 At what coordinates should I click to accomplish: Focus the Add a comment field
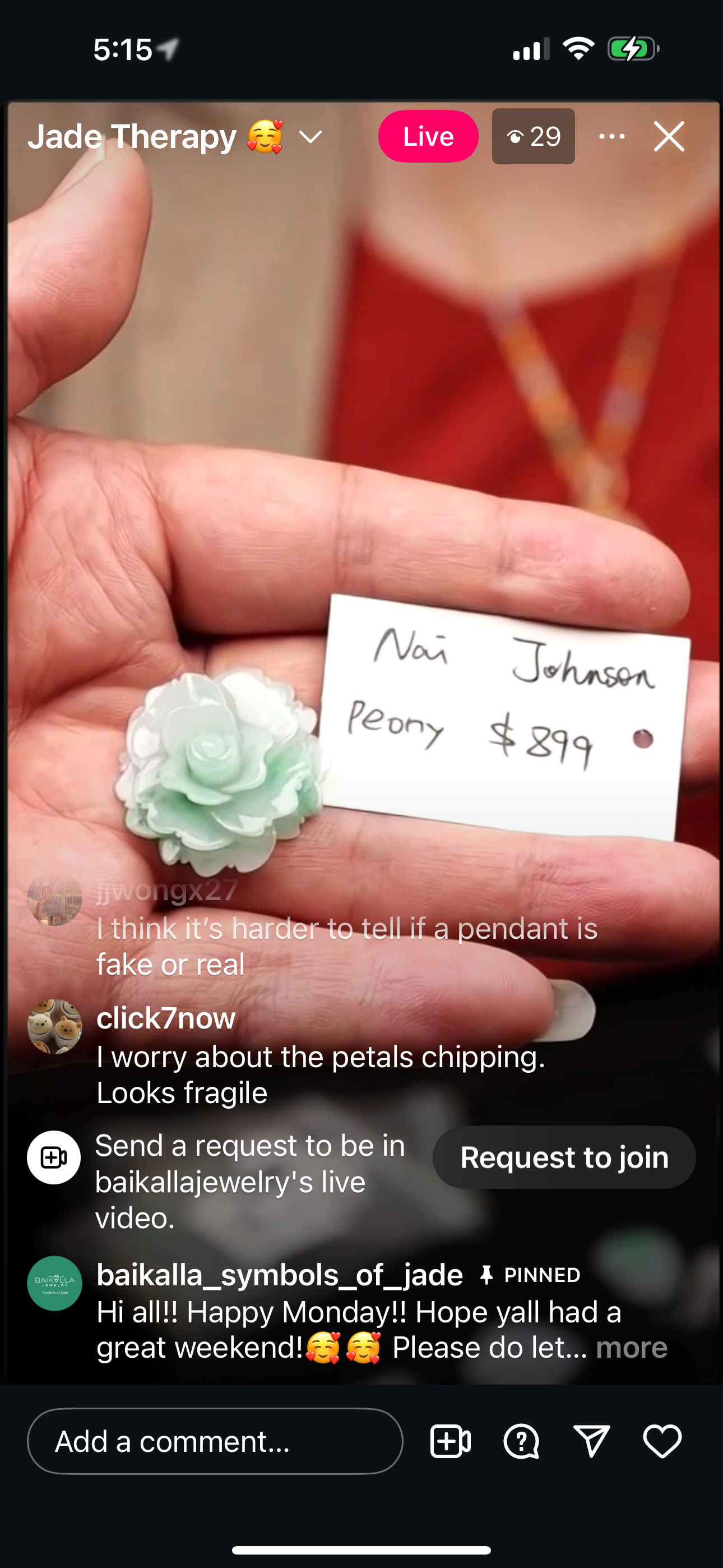click(215, 1441)
